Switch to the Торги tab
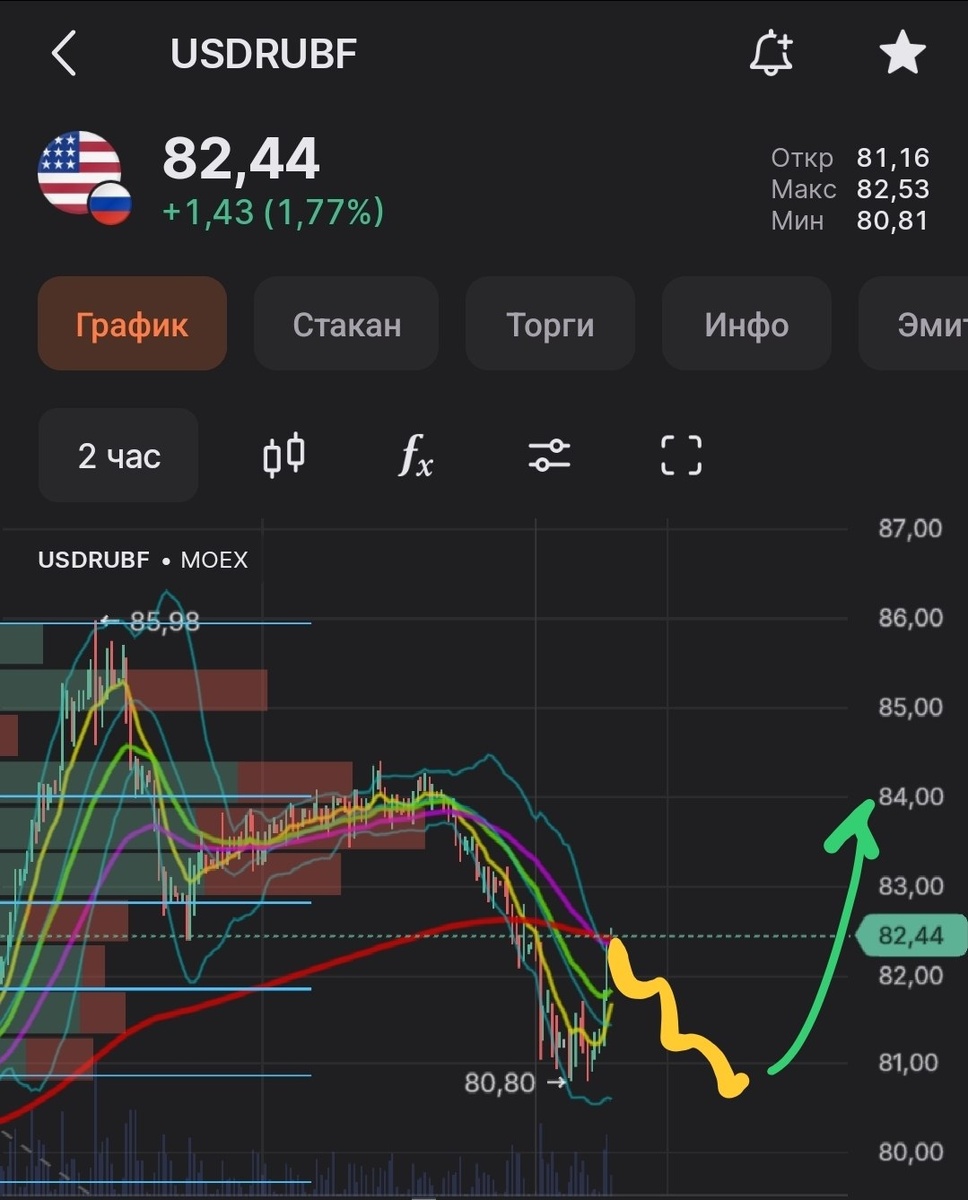The width and height of the screenshot is (968, 1200). coord(550,324)
